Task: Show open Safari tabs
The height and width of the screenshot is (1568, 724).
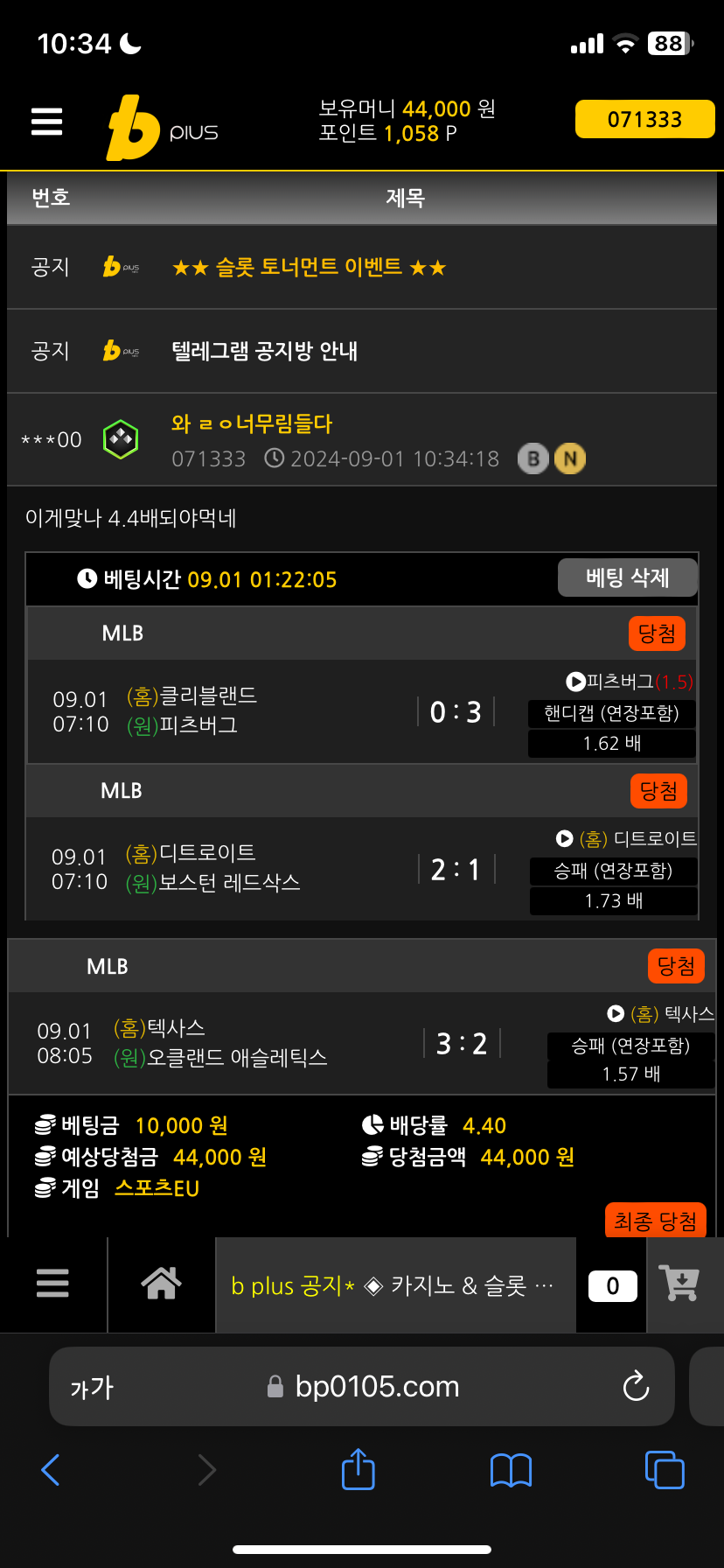Action: point(664,1470)
